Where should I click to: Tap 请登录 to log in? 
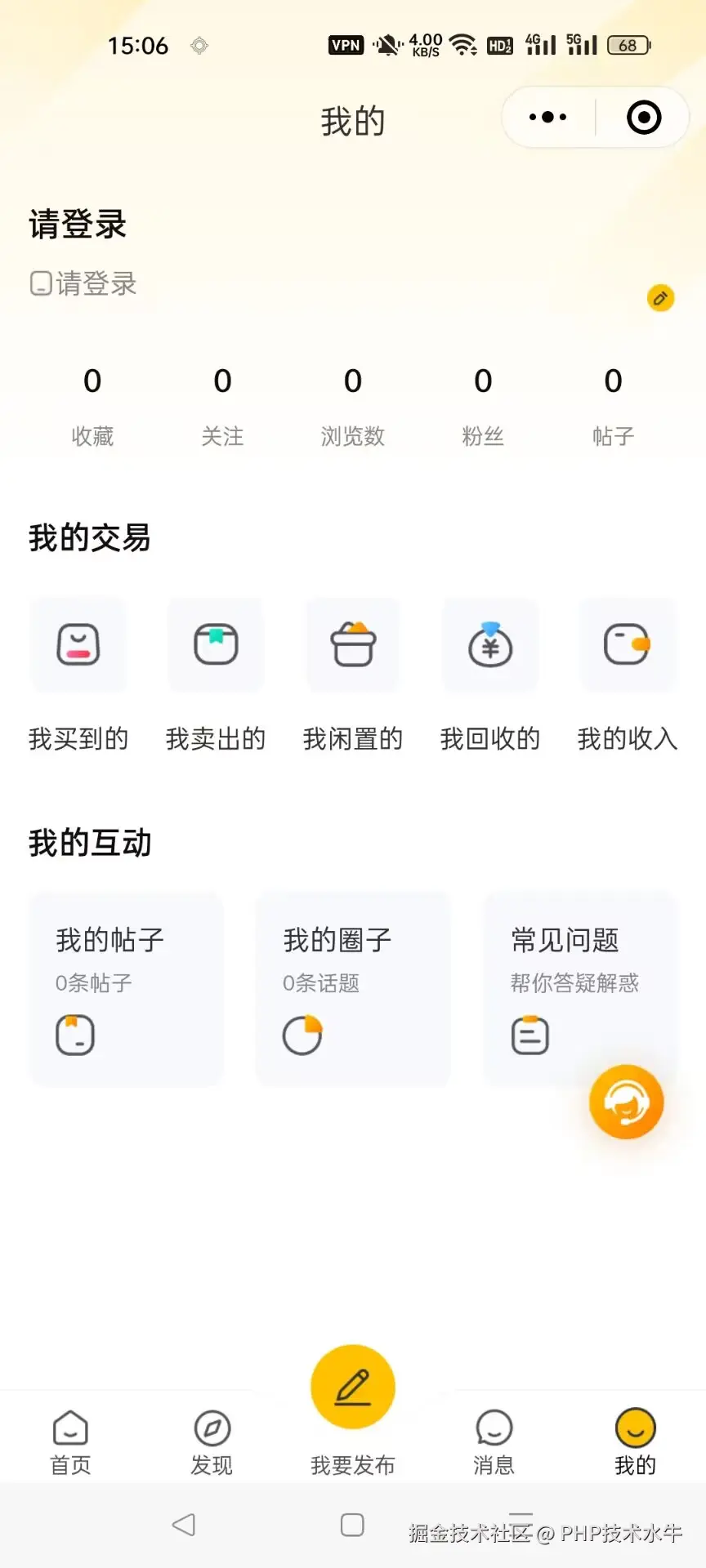(78, 225)
